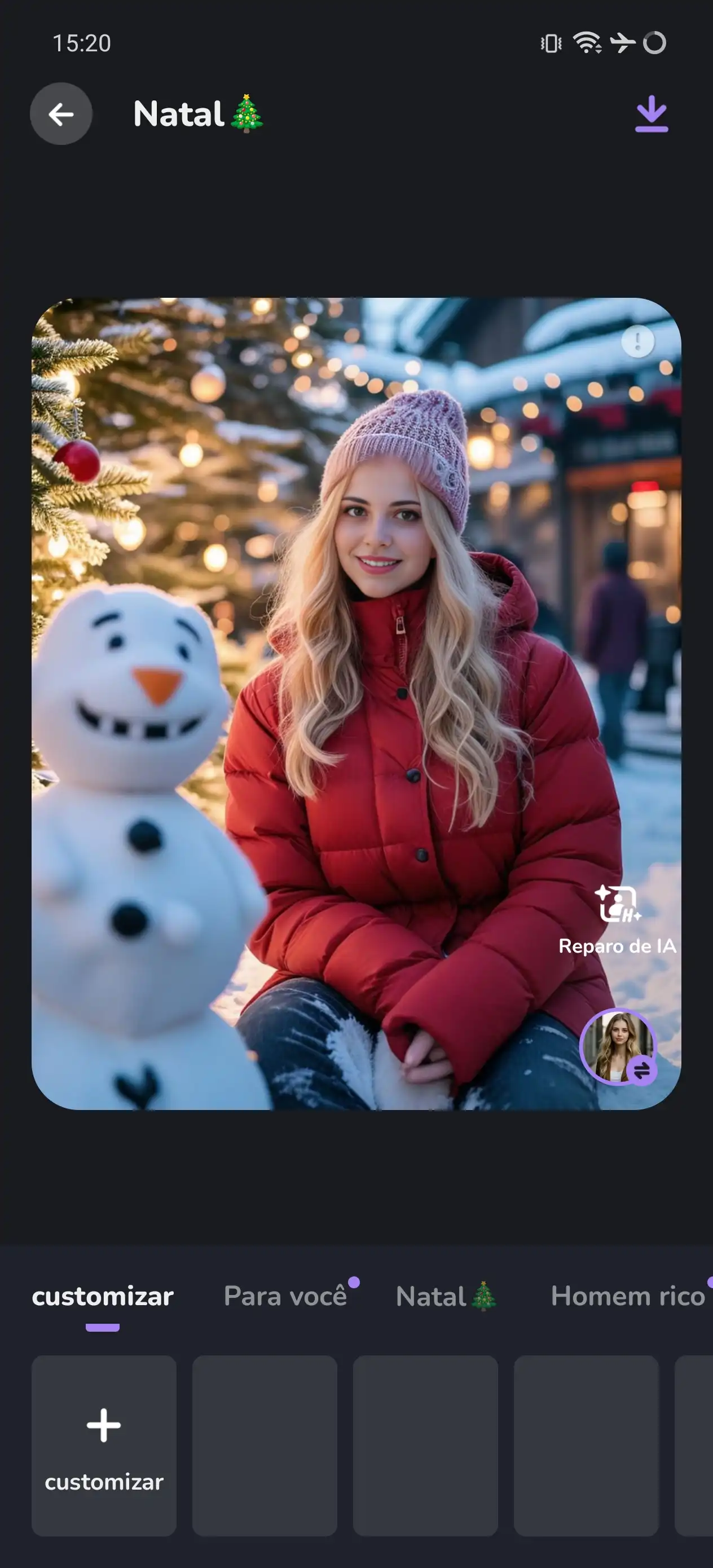Apply Reparo de IA enhancement

(617, 919)
